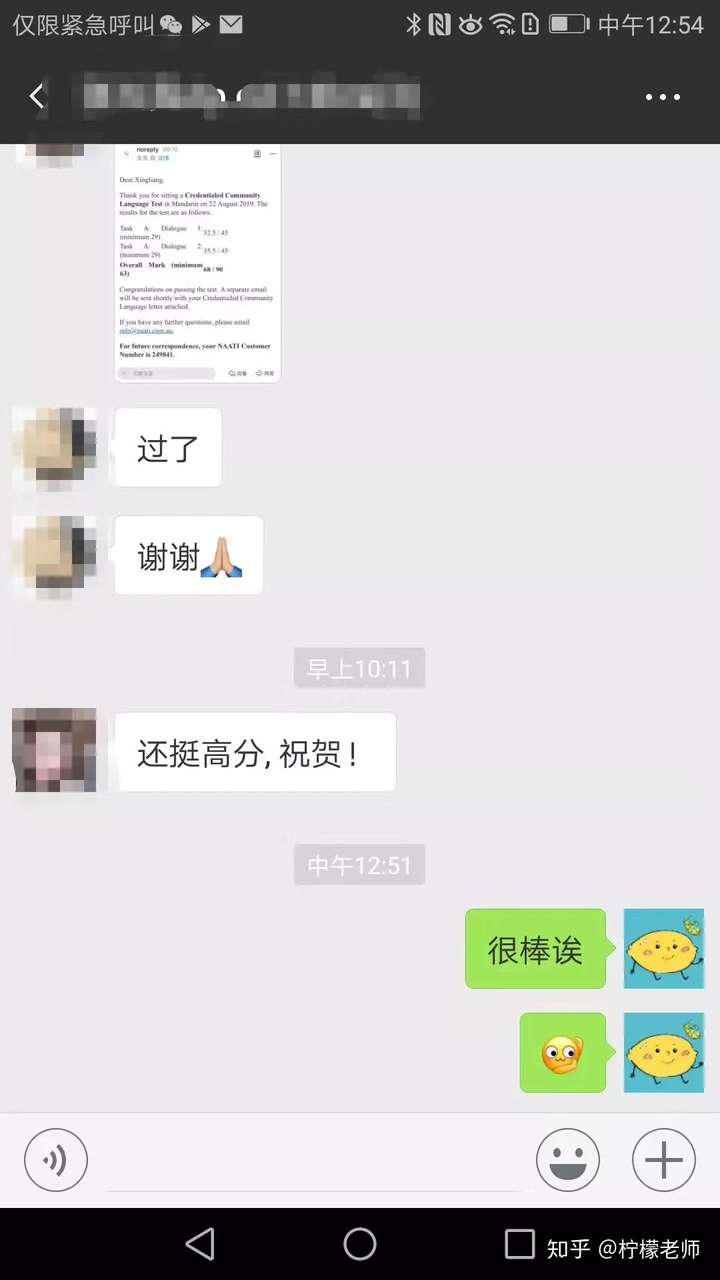Tap system back navigation button

click(201, 1244)
